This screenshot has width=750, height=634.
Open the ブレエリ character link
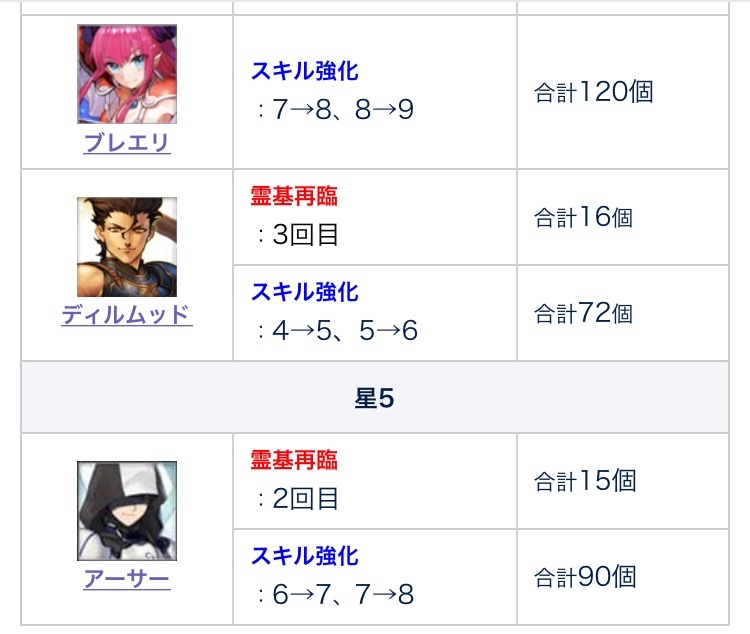coord(126,142)
